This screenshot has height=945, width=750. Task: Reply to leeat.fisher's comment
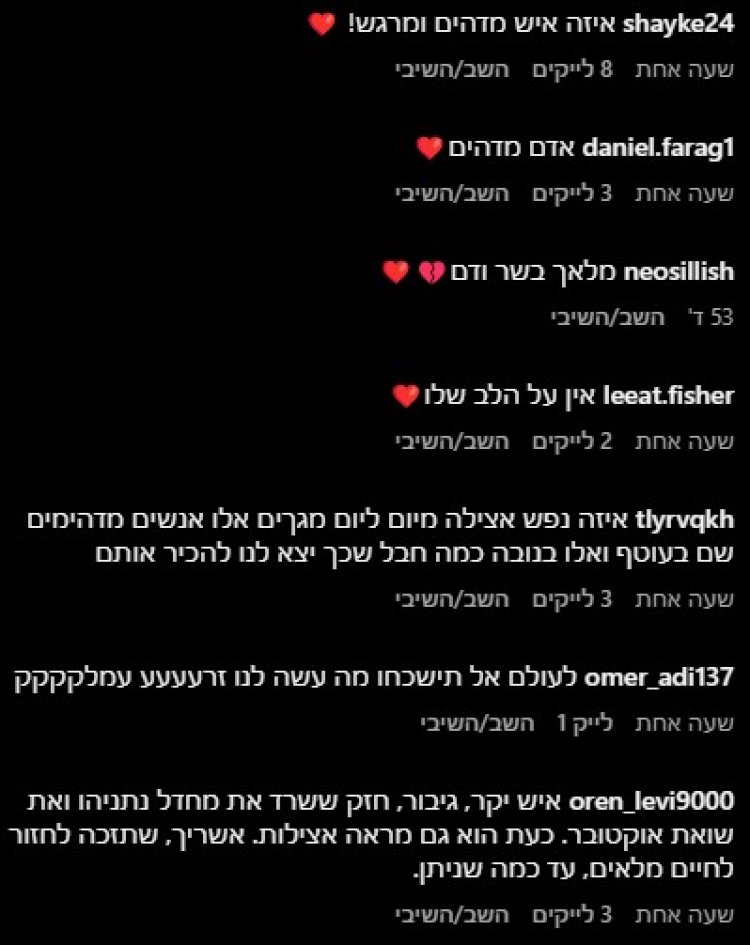pos(452,441)
